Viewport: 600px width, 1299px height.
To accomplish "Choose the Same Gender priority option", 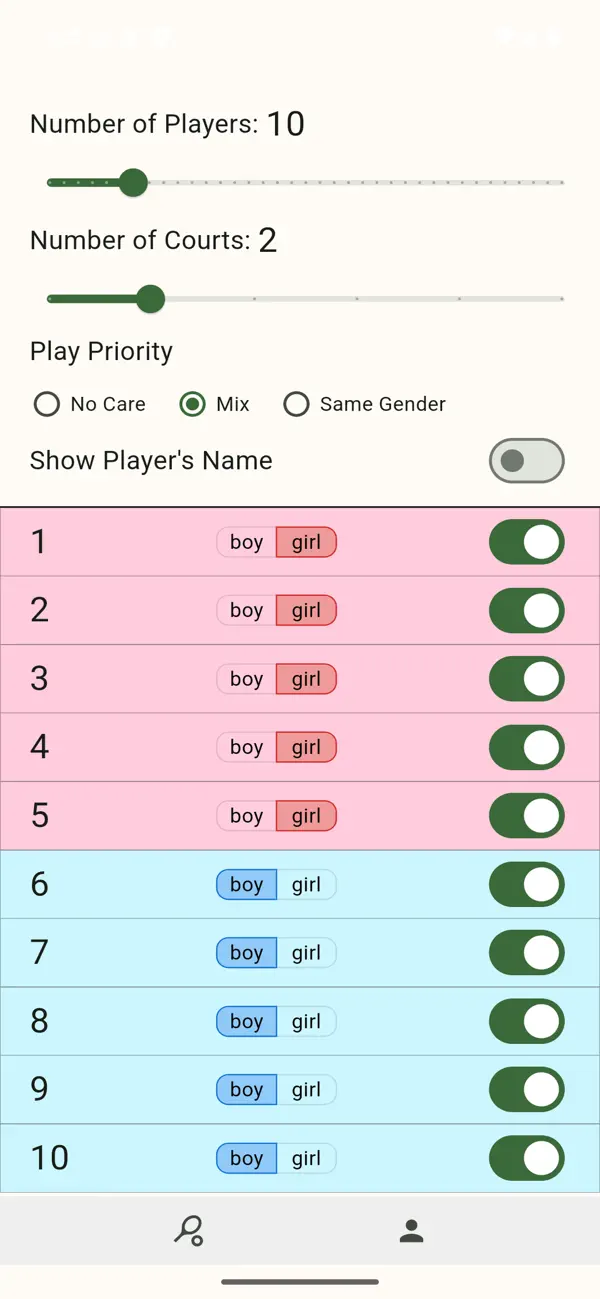I will 296,404.
